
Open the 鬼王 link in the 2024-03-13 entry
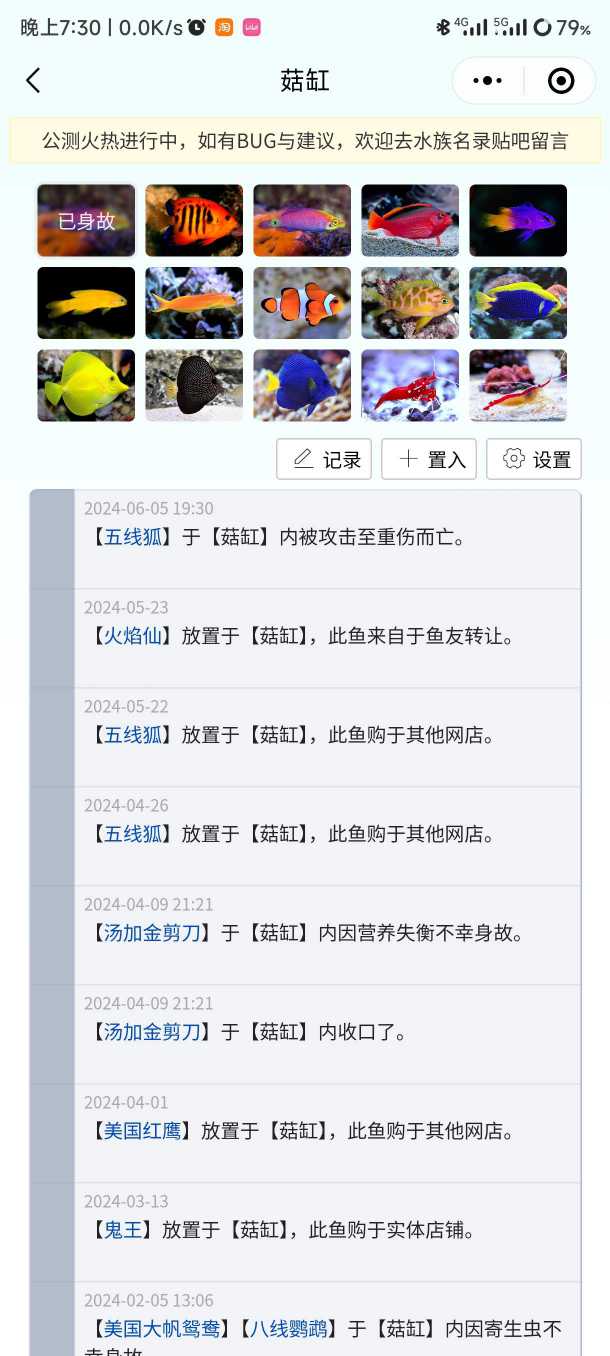(x=123, y=1230)
